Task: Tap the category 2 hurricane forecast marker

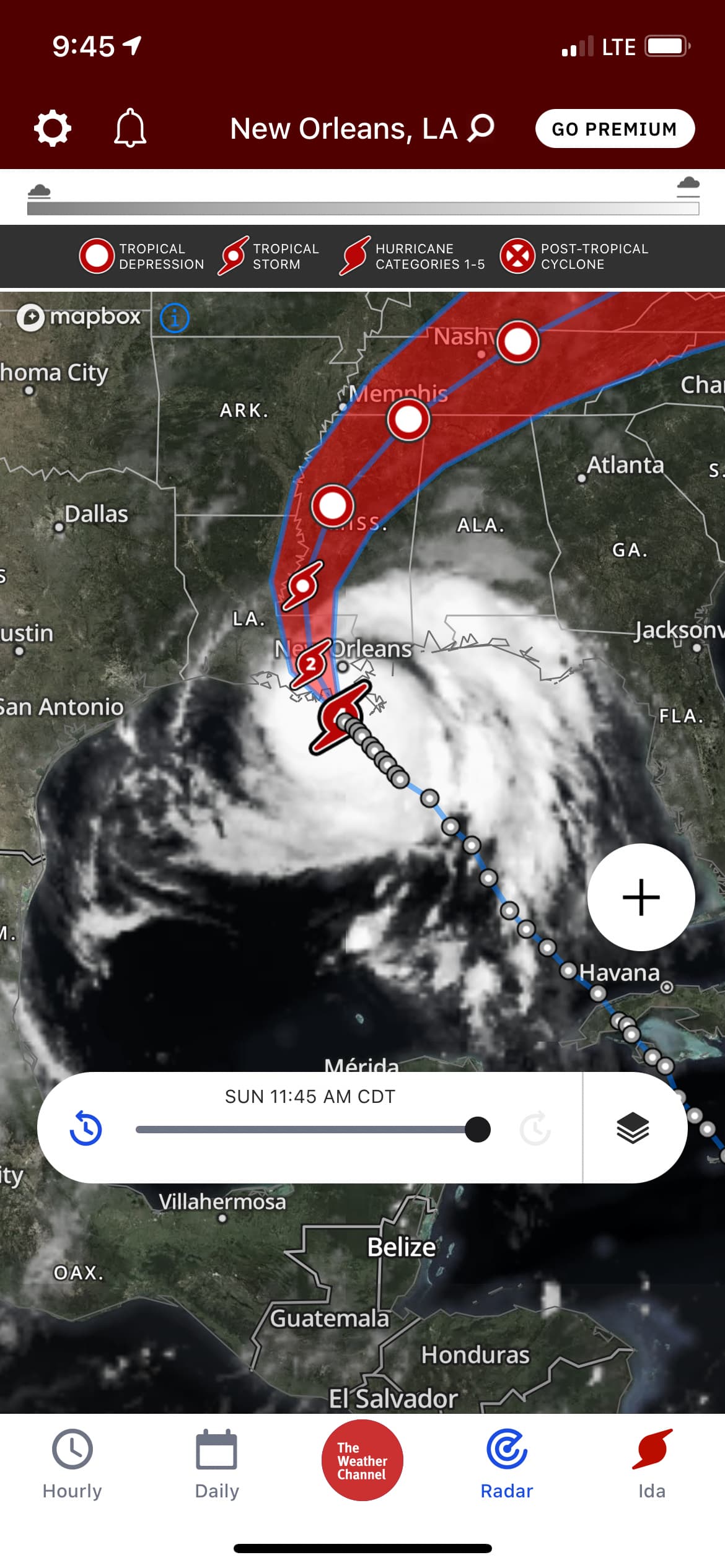Action: click(x=311, y=664)
